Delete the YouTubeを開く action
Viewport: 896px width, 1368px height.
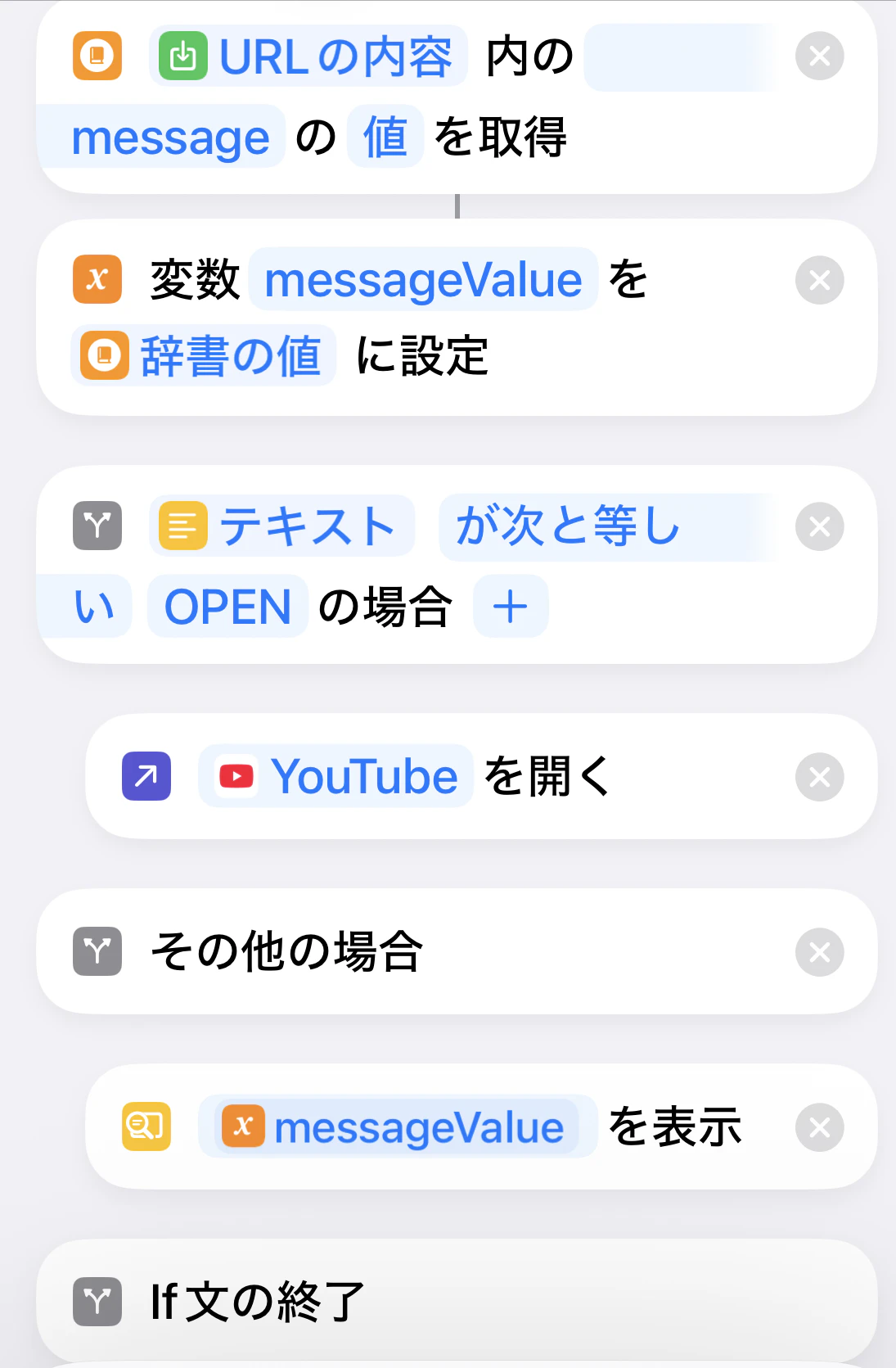(x=819, y=777)
